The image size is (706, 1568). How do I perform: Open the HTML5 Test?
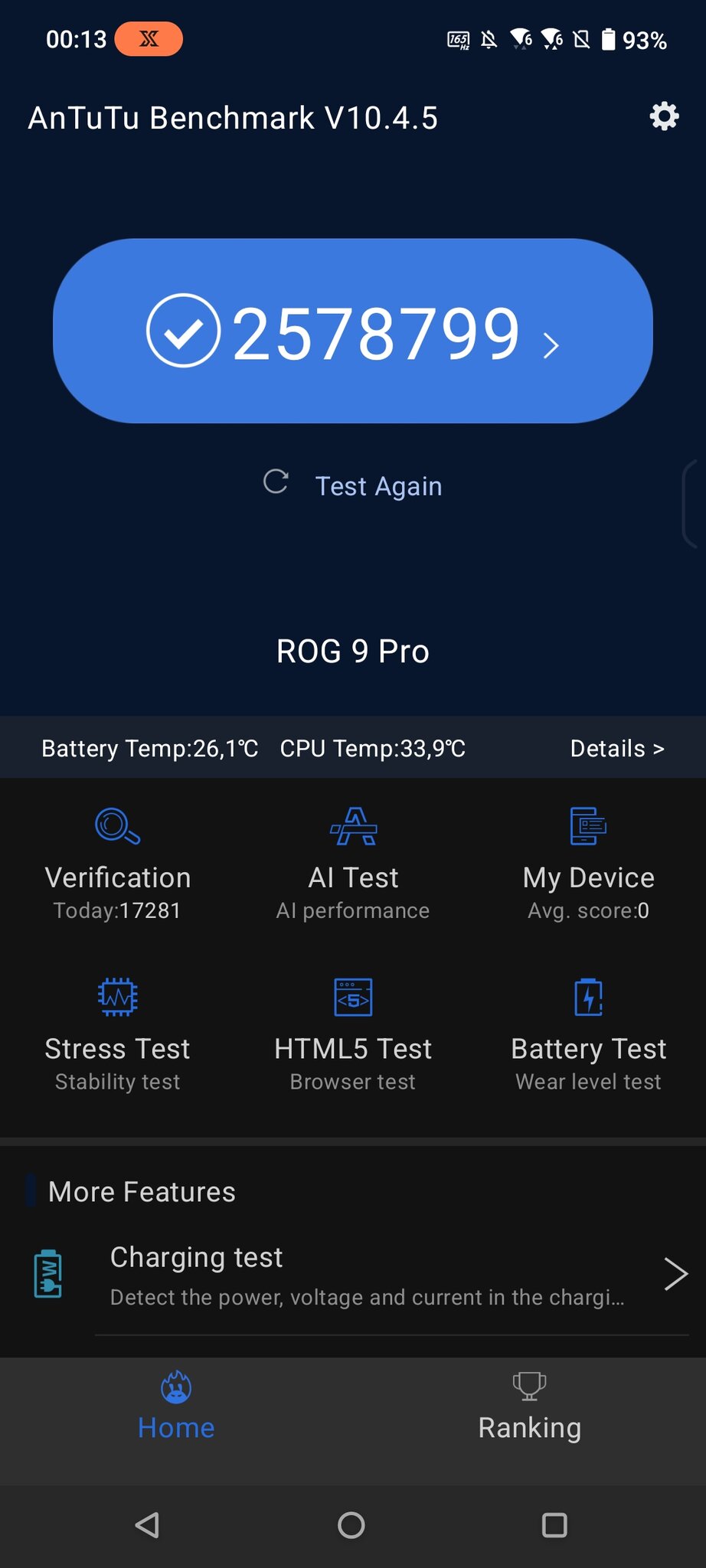353,1034
